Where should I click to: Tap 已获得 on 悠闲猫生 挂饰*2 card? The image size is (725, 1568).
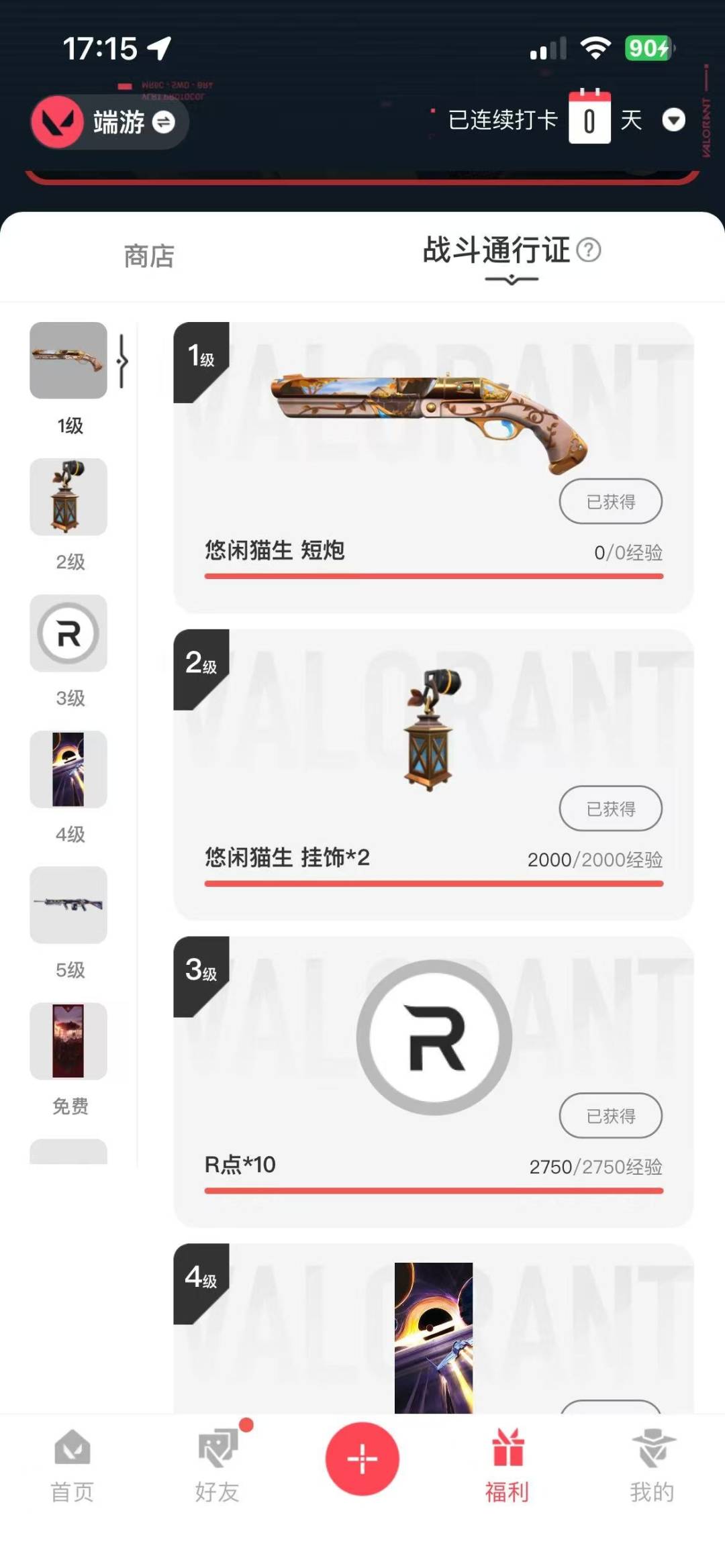click(x=610, y=808)
